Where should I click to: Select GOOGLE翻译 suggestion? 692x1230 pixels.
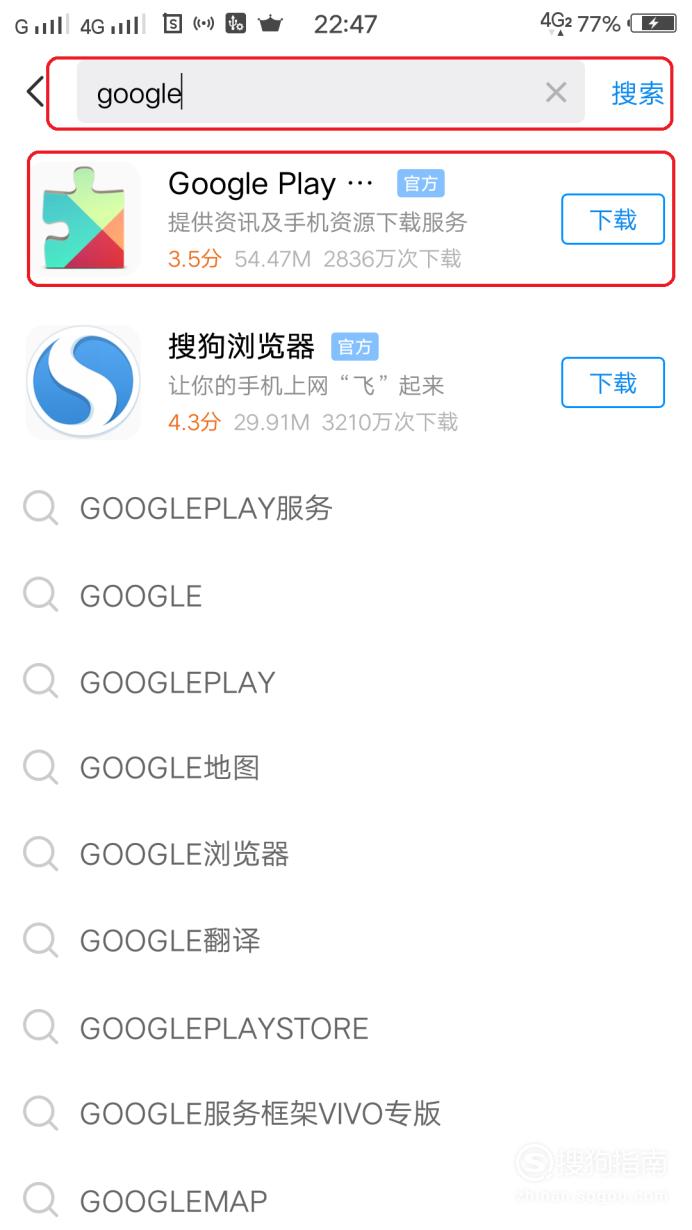346,941
